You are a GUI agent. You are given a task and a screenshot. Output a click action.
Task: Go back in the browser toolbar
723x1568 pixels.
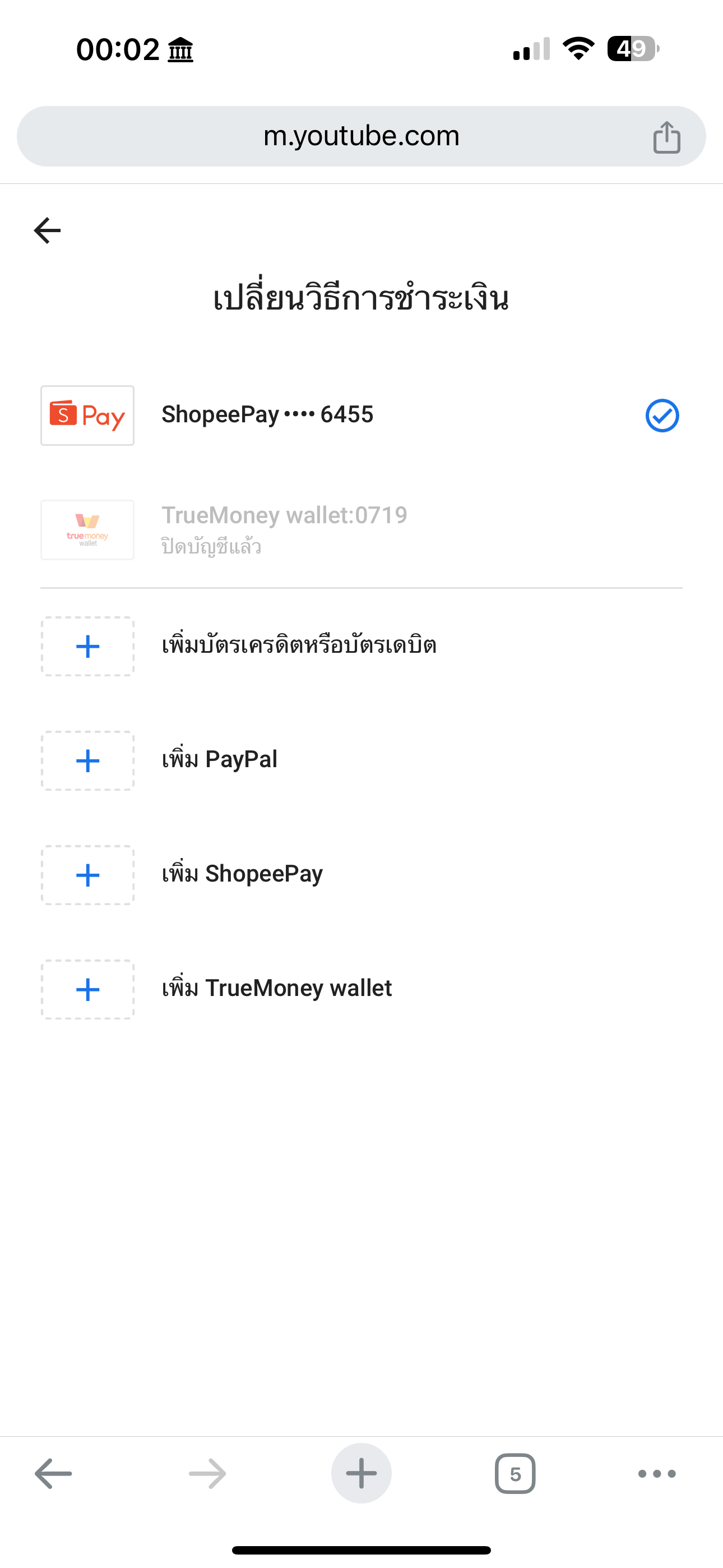coord(54,1474)
